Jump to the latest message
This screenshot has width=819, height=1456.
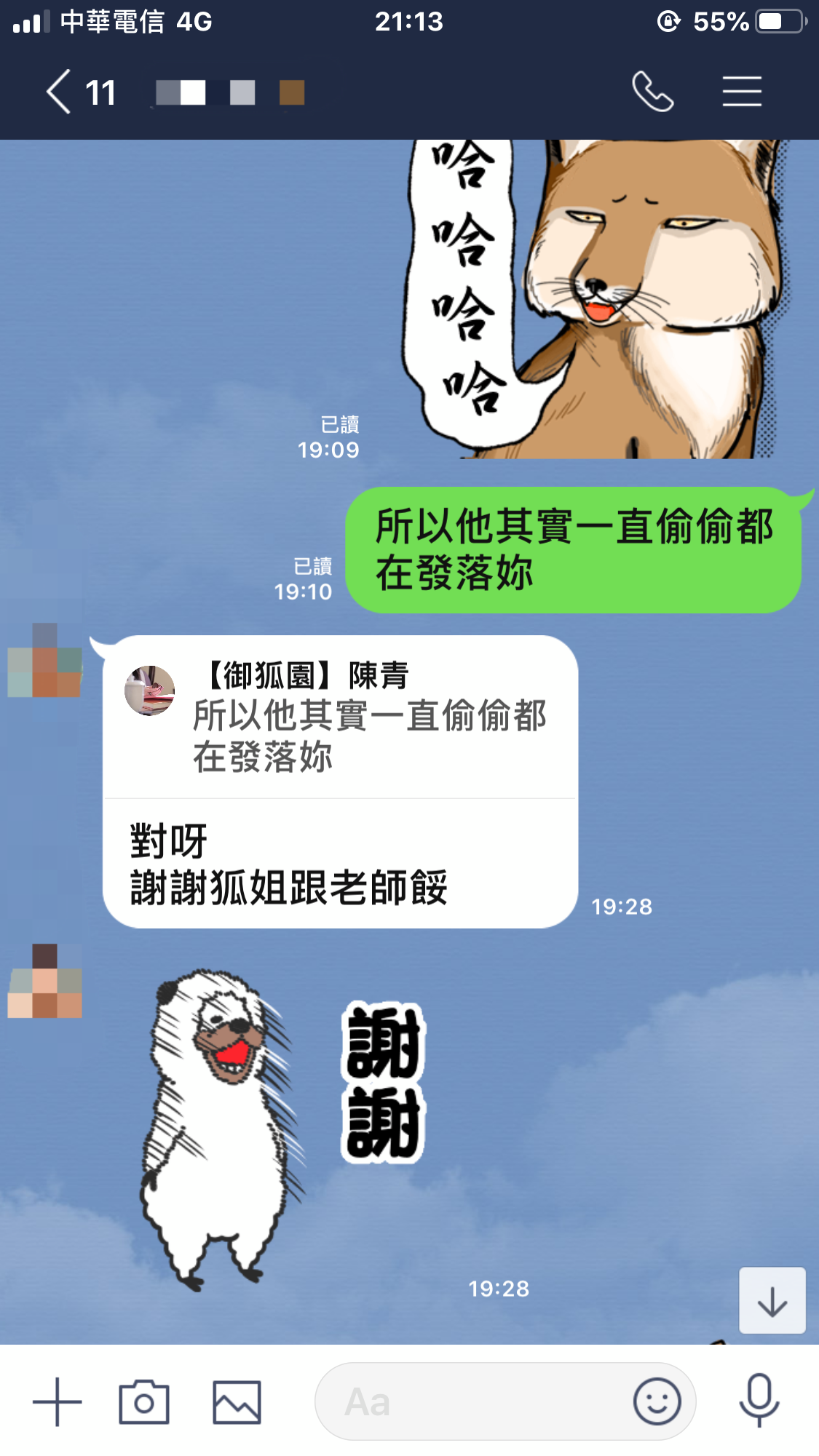tap(772, 1301)
